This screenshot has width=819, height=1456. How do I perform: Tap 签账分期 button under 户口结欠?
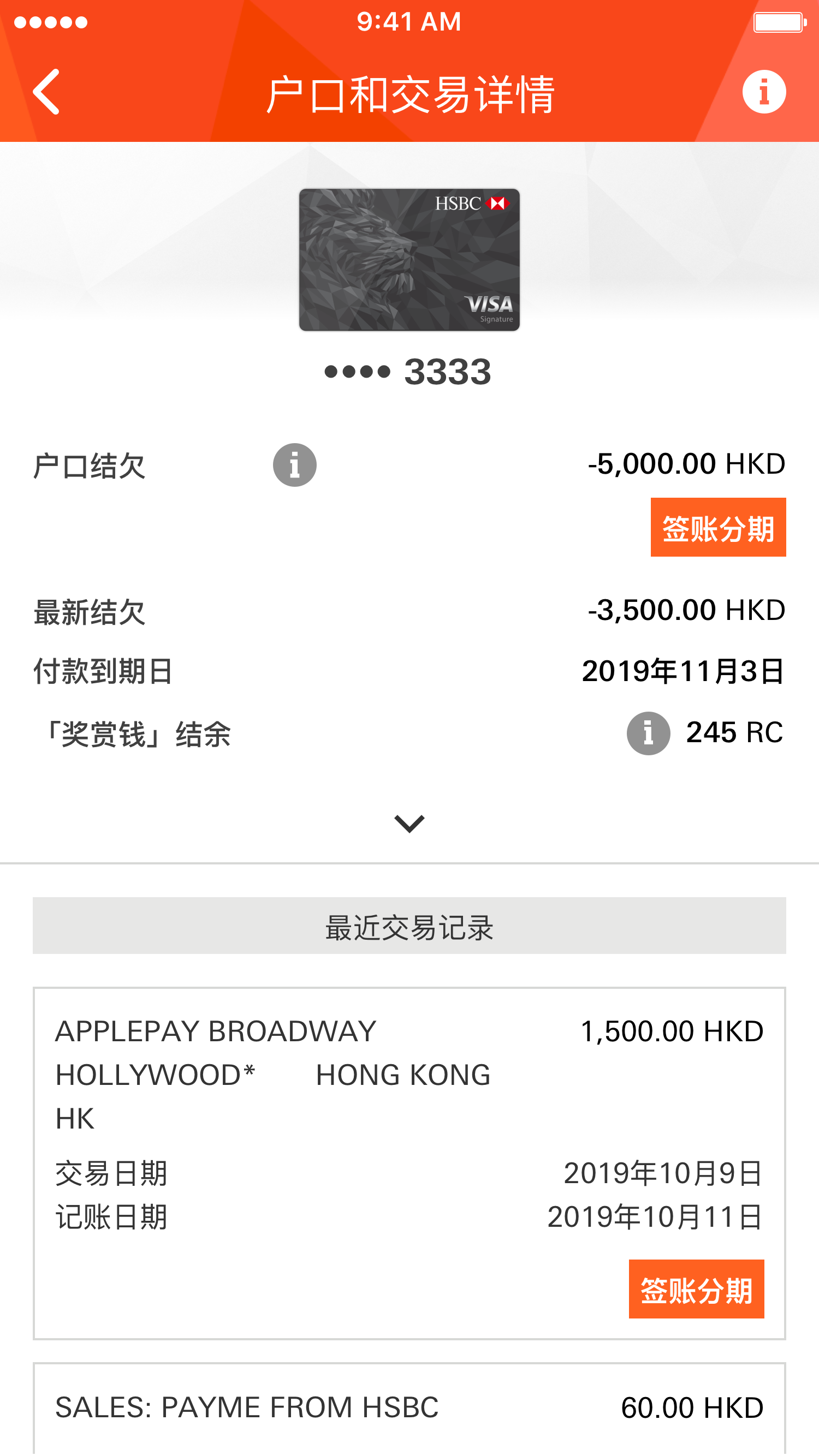pos(718,527)
